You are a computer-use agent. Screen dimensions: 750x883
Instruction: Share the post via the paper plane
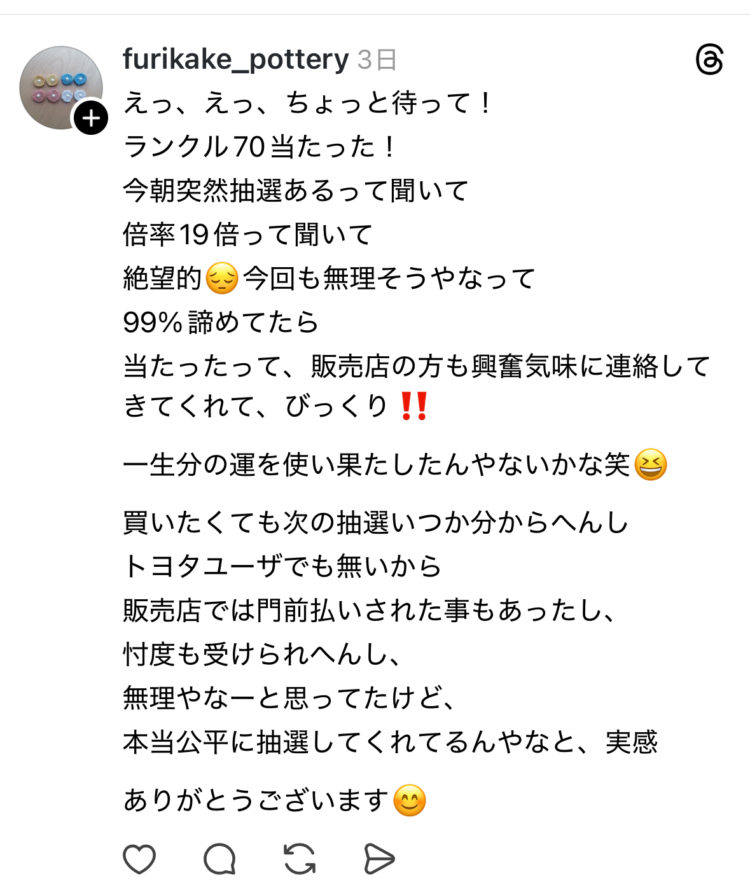(x=379, y=858)
